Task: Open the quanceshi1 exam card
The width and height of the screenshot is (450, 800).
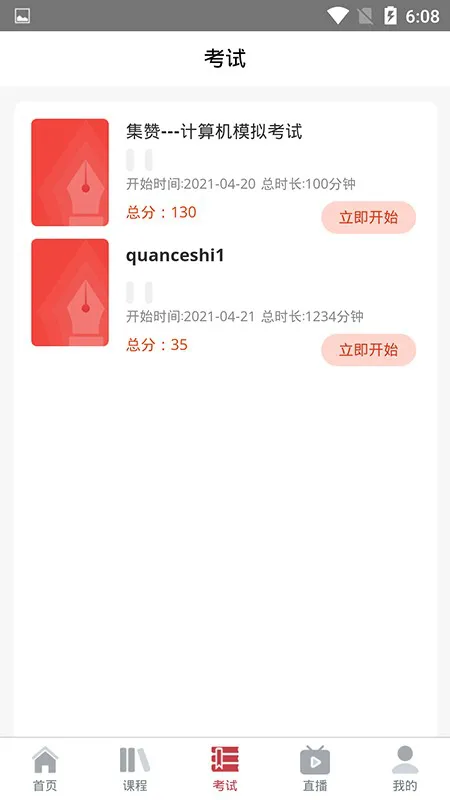Action: coord(225,293)
